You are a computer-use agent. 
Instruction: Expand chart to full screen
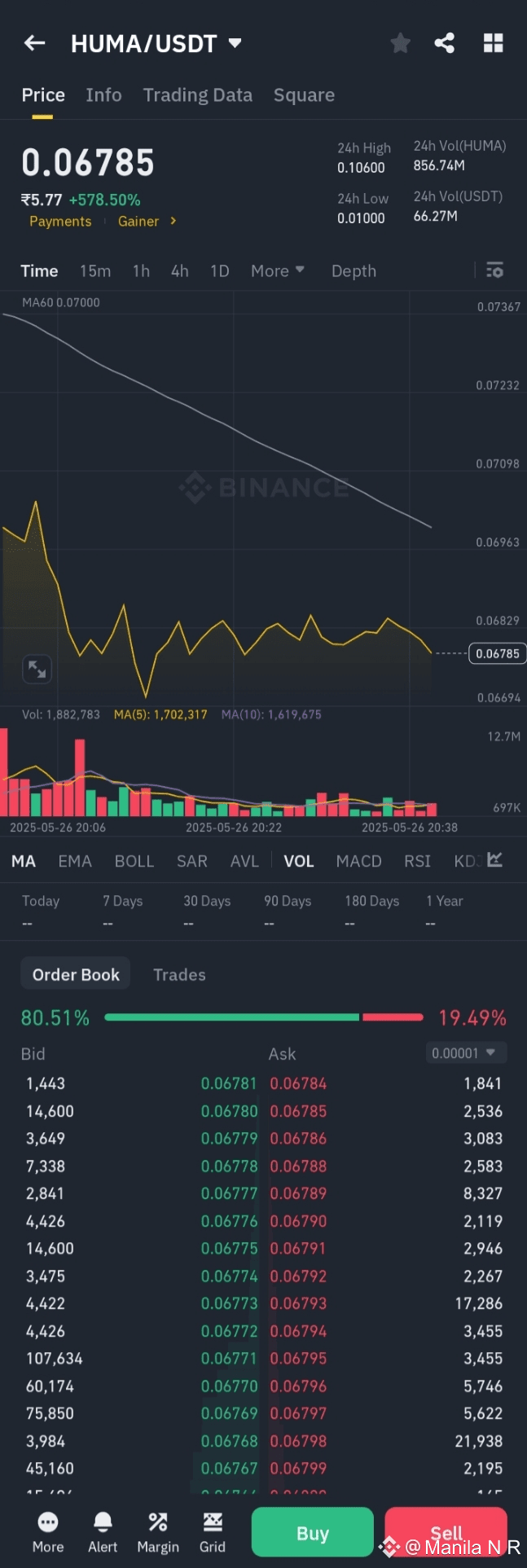pyautogui.click(x=37, y=670)
